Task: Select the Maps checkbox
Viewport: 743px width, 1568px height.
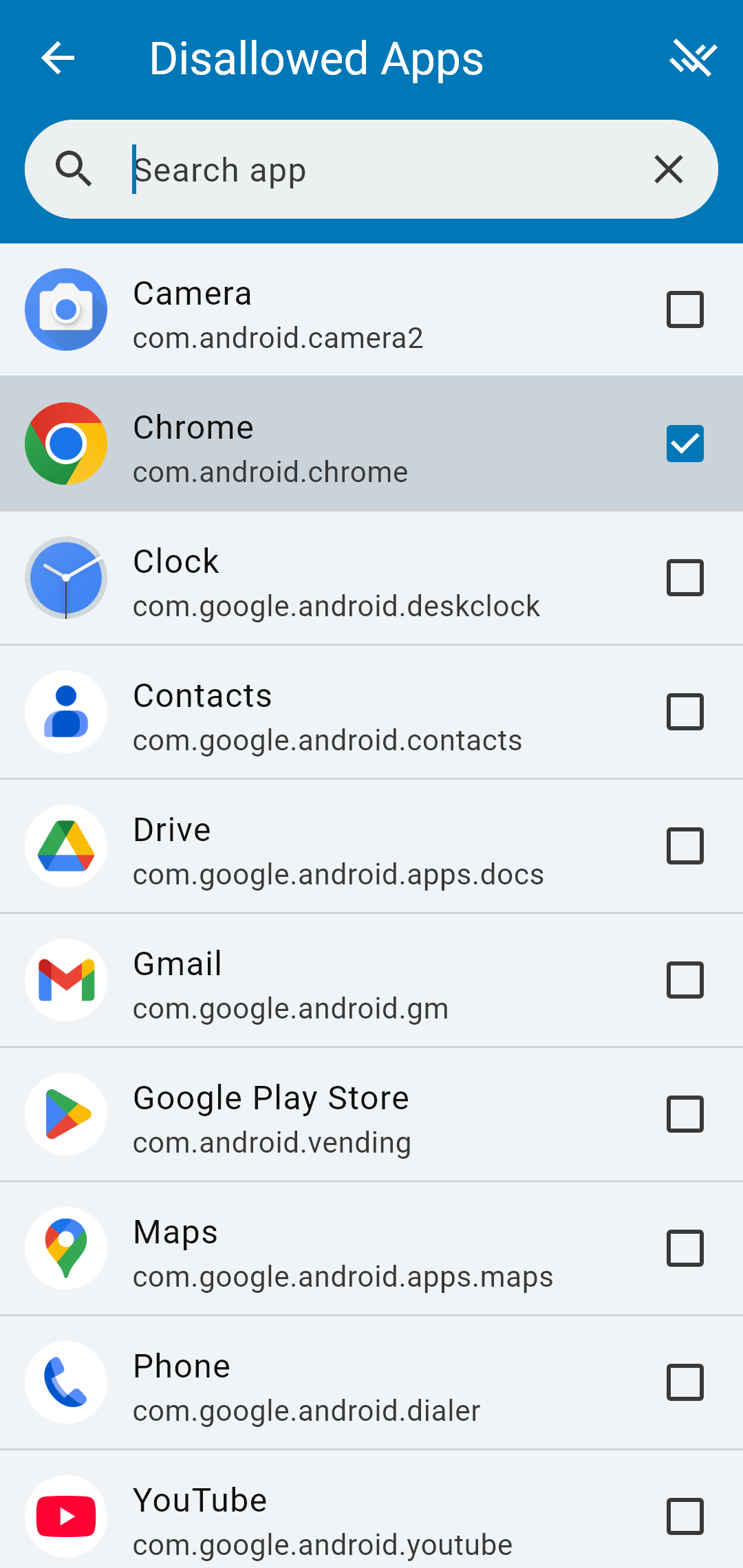Action: 685,1248
